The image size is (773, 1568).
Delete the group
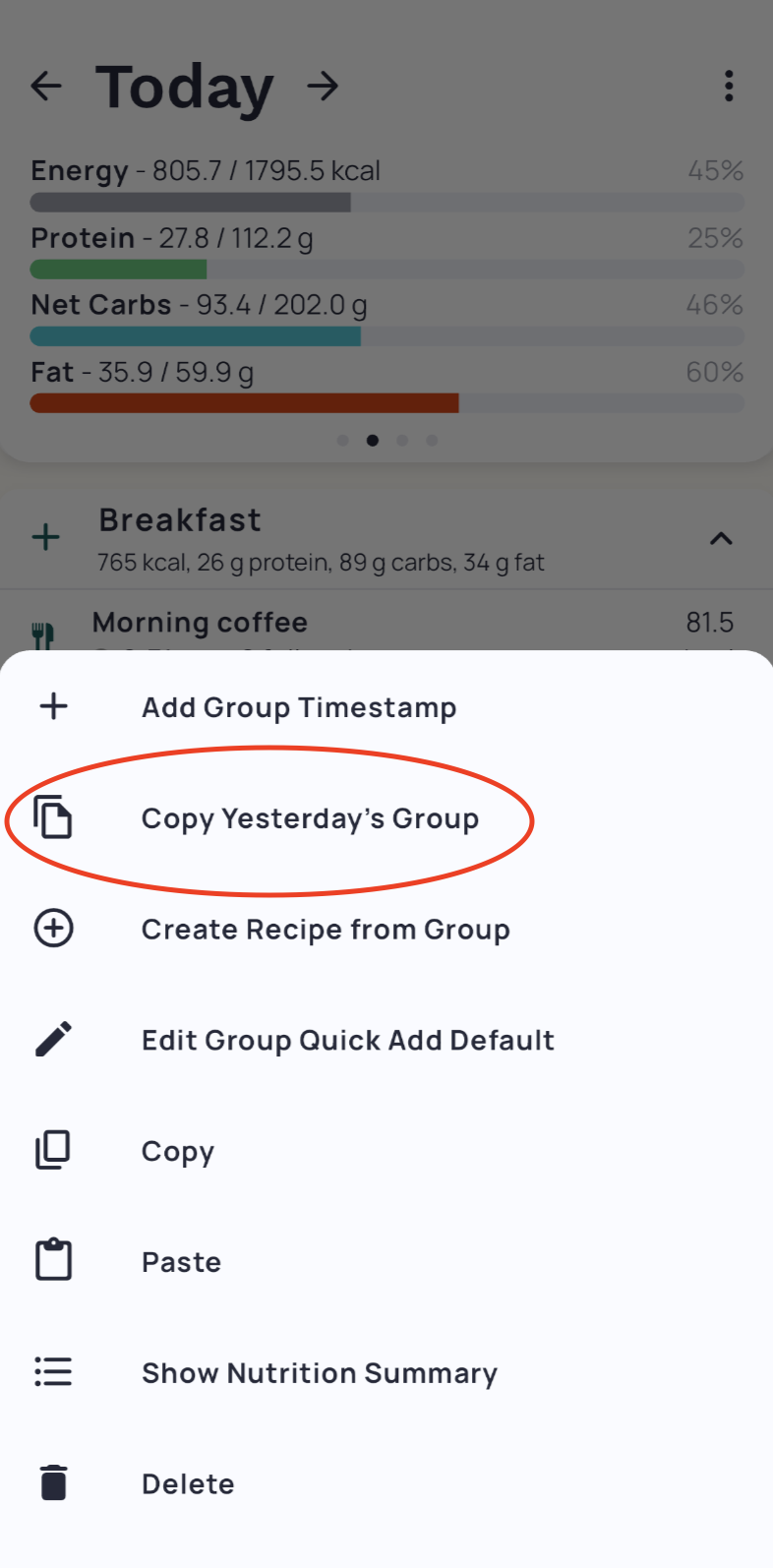coord(386,1483)
